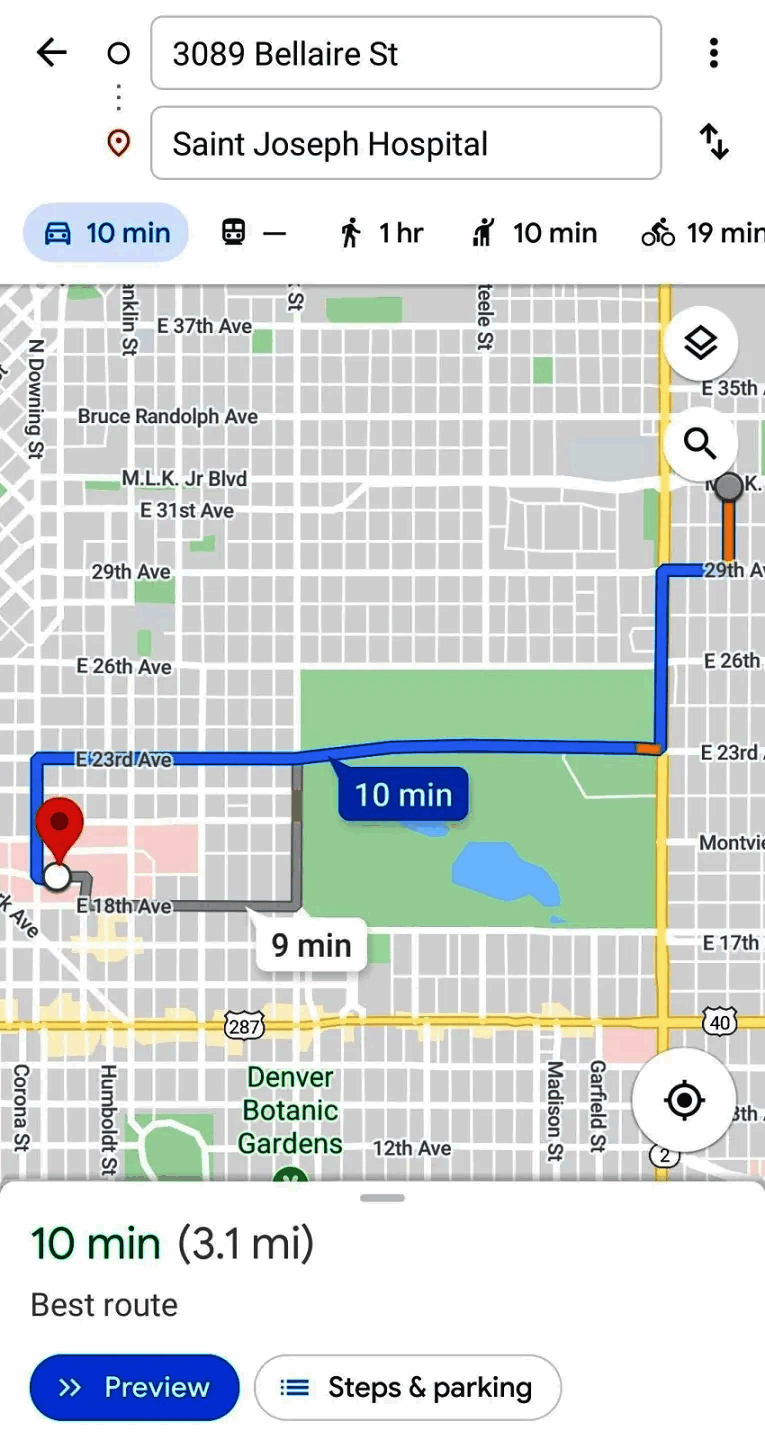Edit the destination Saint Joseph Hospital
The height and width of the screenshot is (1440, 765).
coord(405,143)
